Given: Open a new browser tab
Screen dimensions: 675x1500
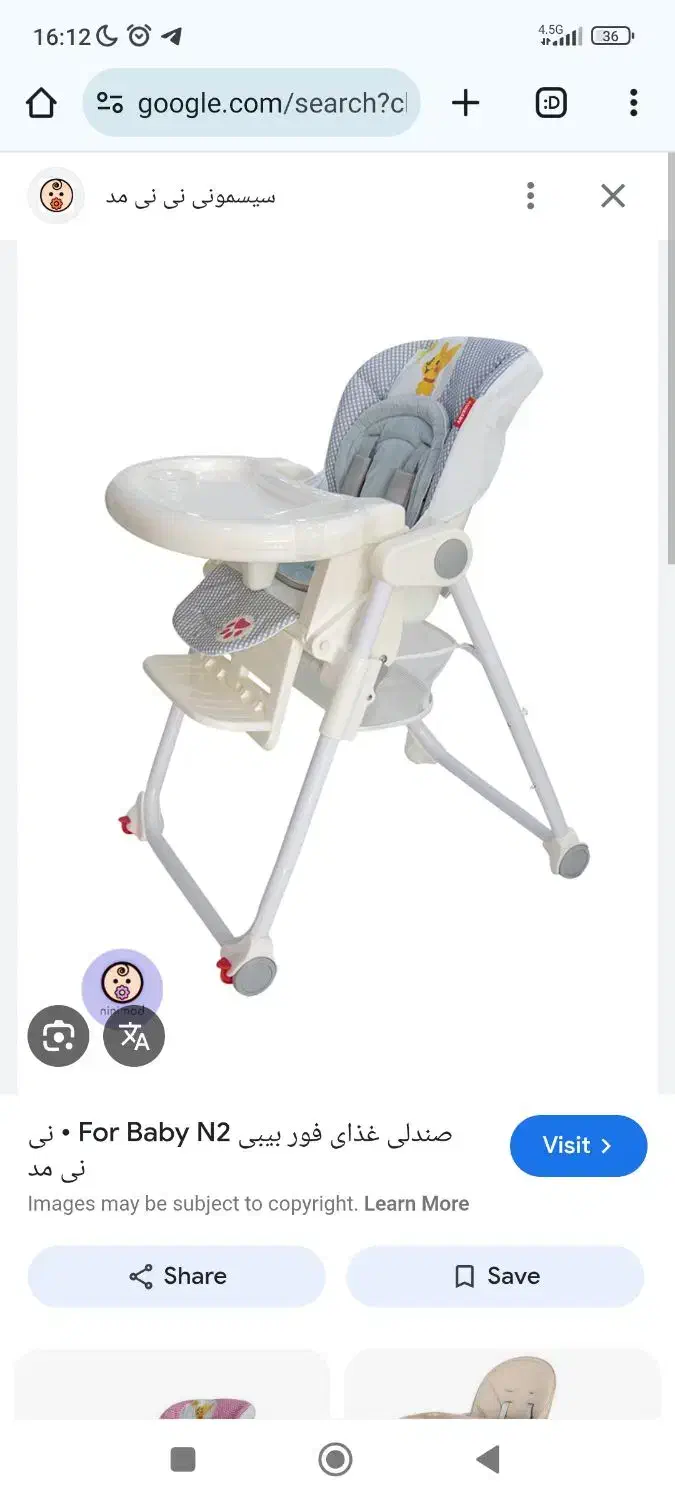Looking at the screenshot, I should (465, 103).
